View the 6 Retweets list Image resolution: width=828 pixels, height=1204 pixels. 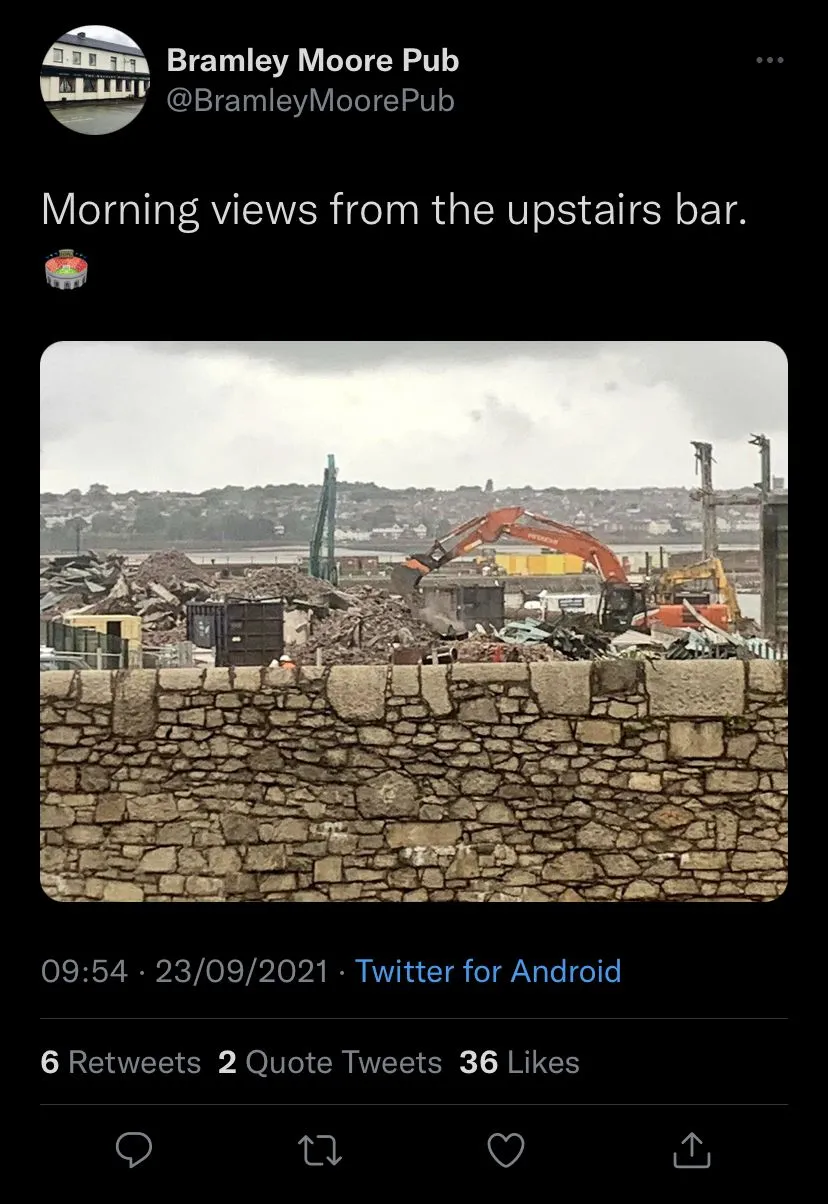pyautogui.click(x=121, y=1062)
